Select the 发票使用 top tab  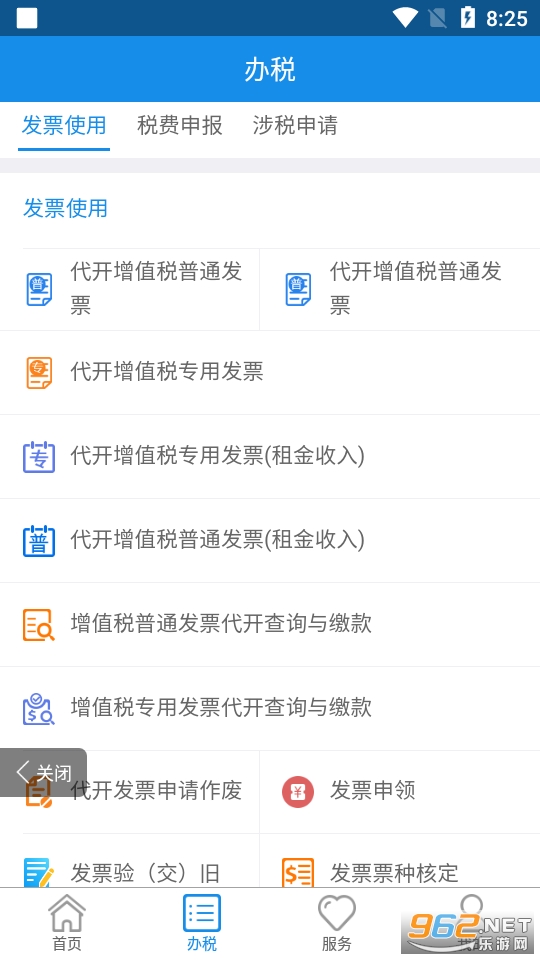click(x=64, y=126)
